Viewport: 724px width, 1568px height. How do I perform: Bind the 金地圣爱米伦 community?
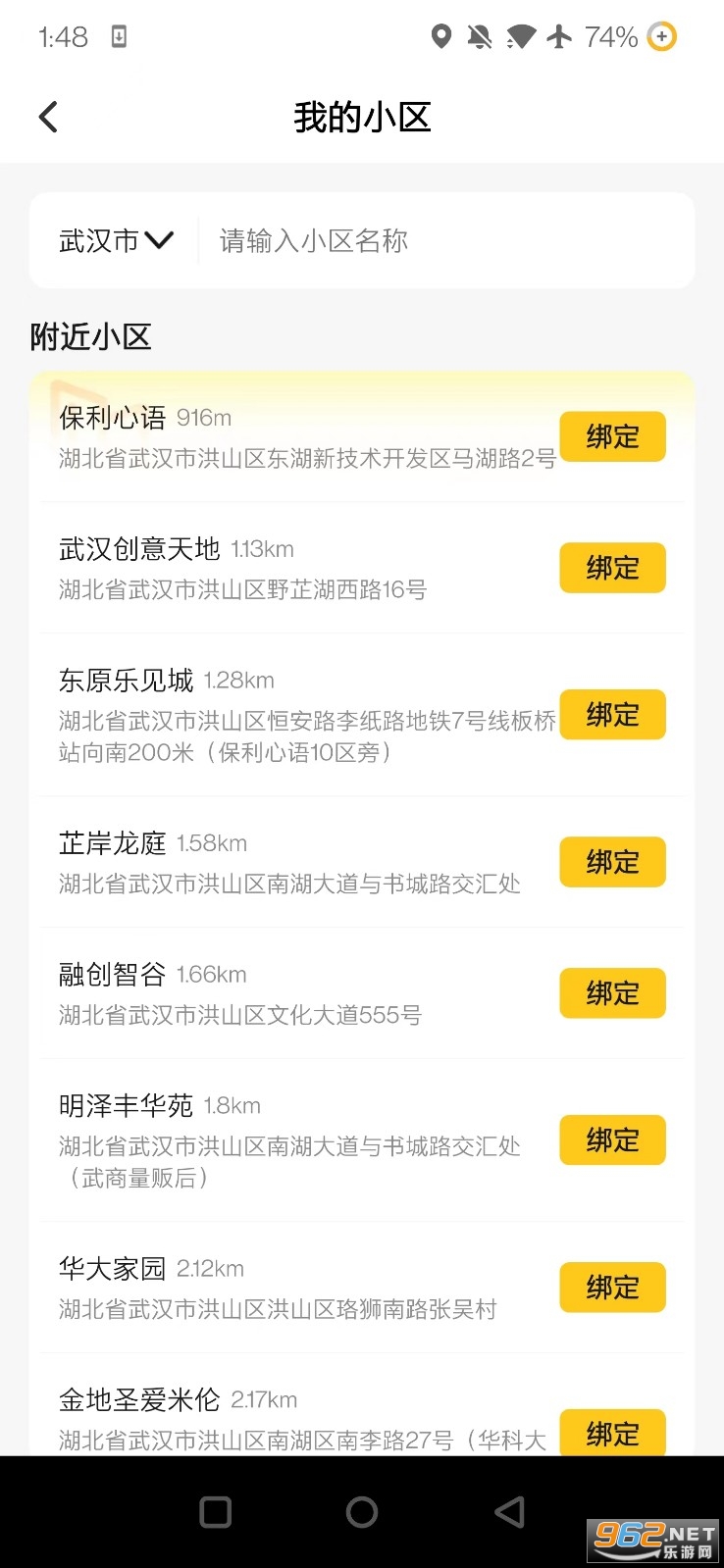pos(612,1433)
